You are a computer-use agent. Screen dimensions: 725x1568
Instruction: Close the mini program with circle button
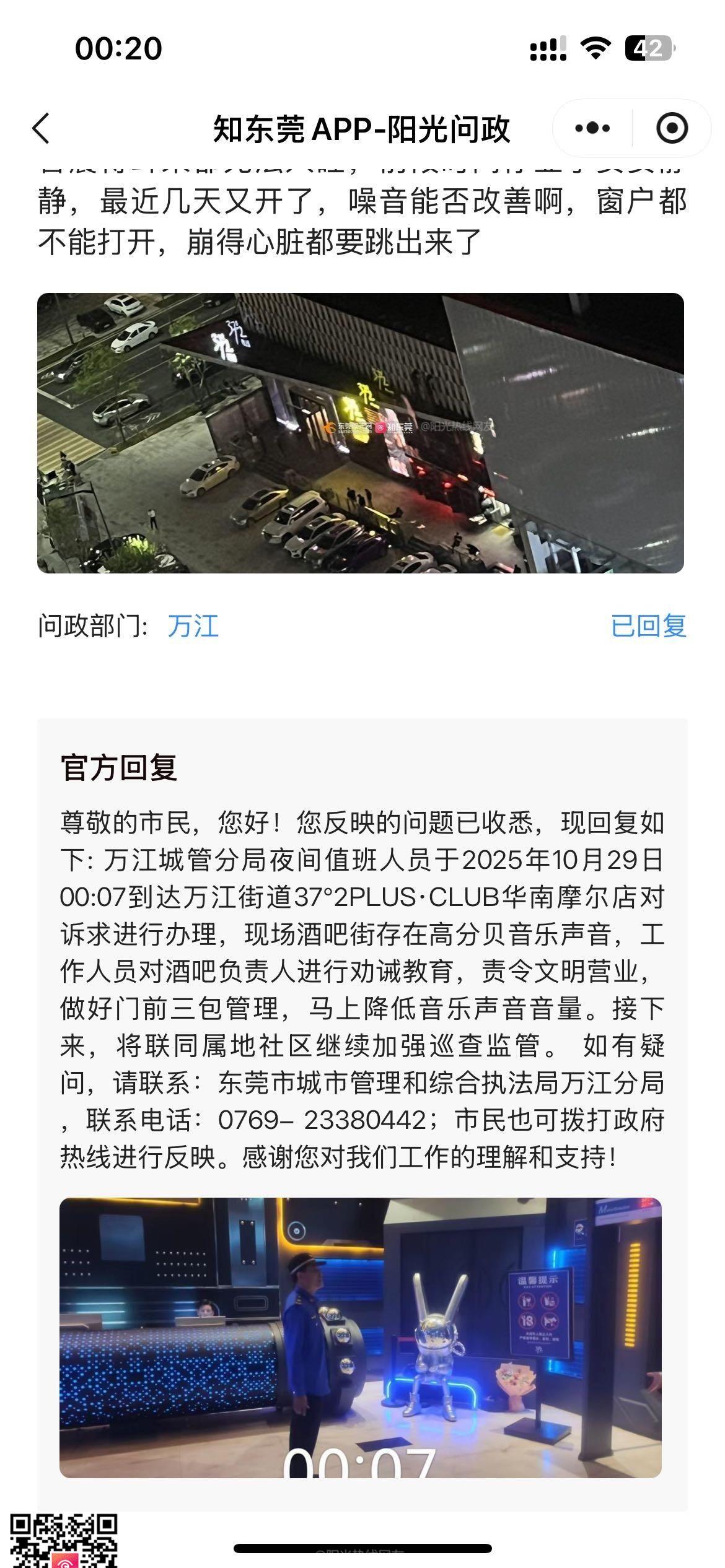[672, 128]
